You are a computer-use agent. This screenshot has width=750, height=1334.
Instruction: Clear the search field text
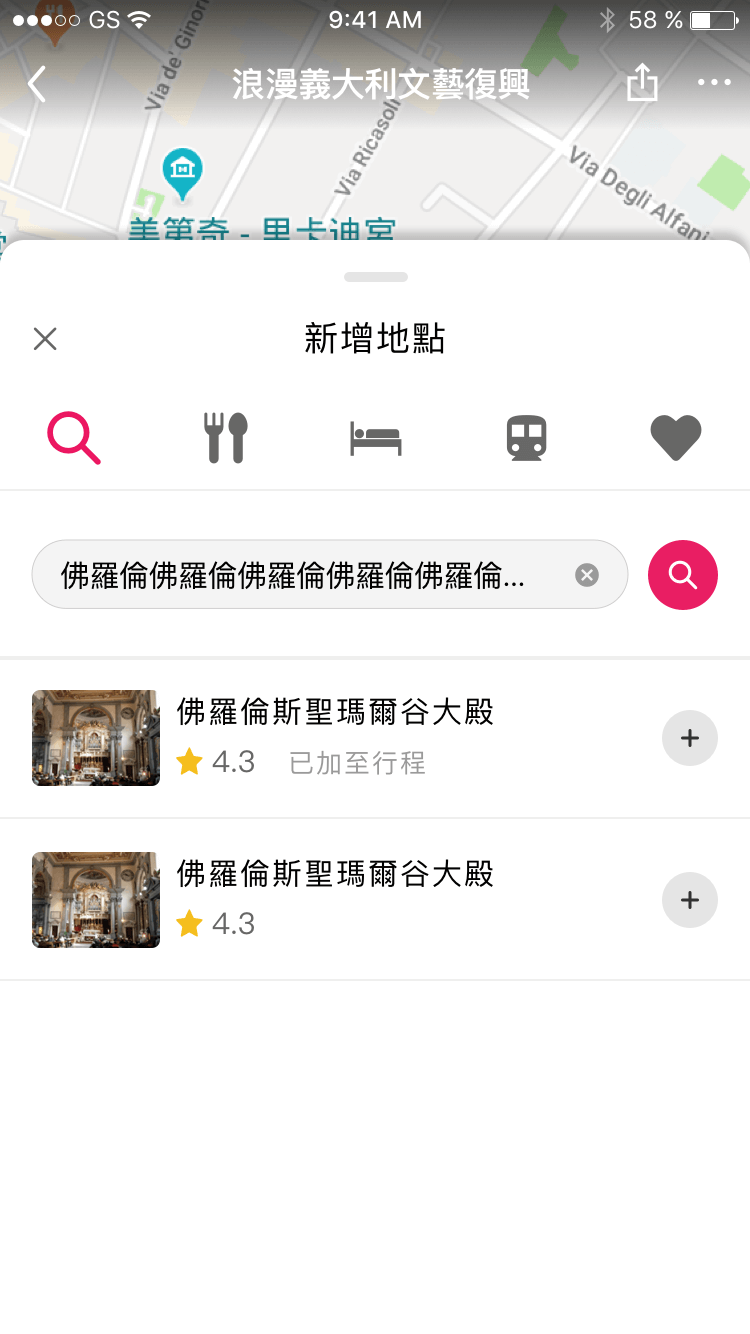click(587, 575)
